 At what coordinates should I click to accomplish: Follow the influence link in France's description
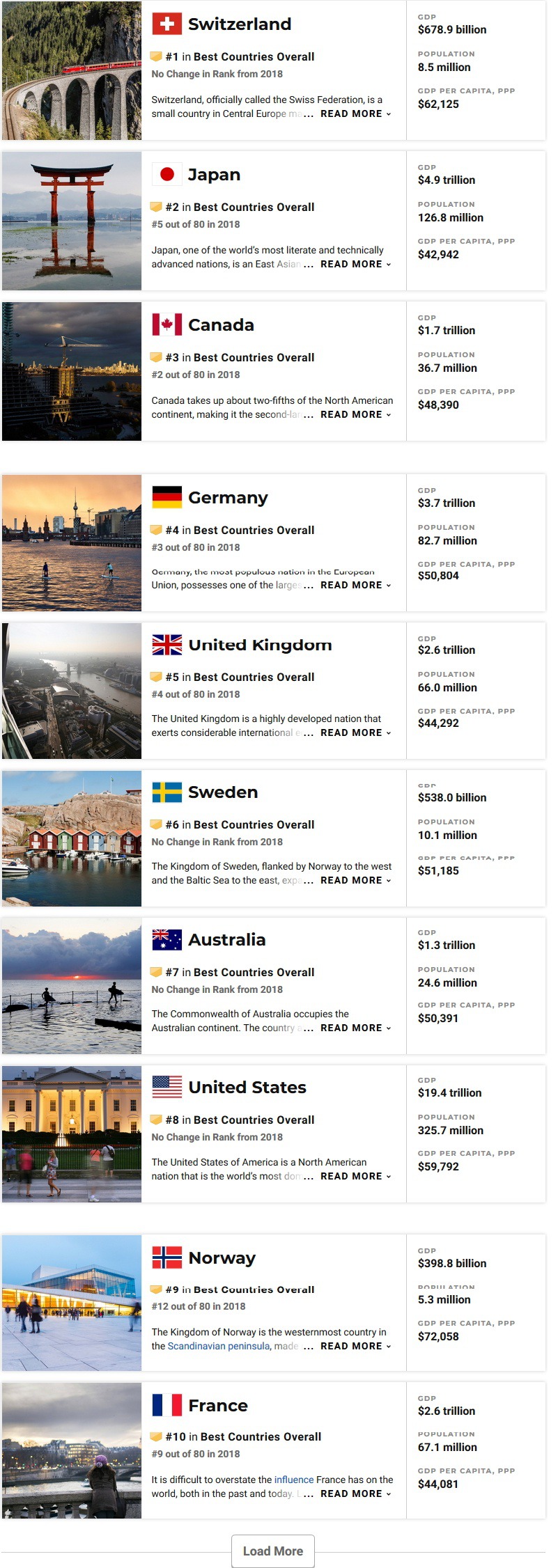coord(294,1480)
